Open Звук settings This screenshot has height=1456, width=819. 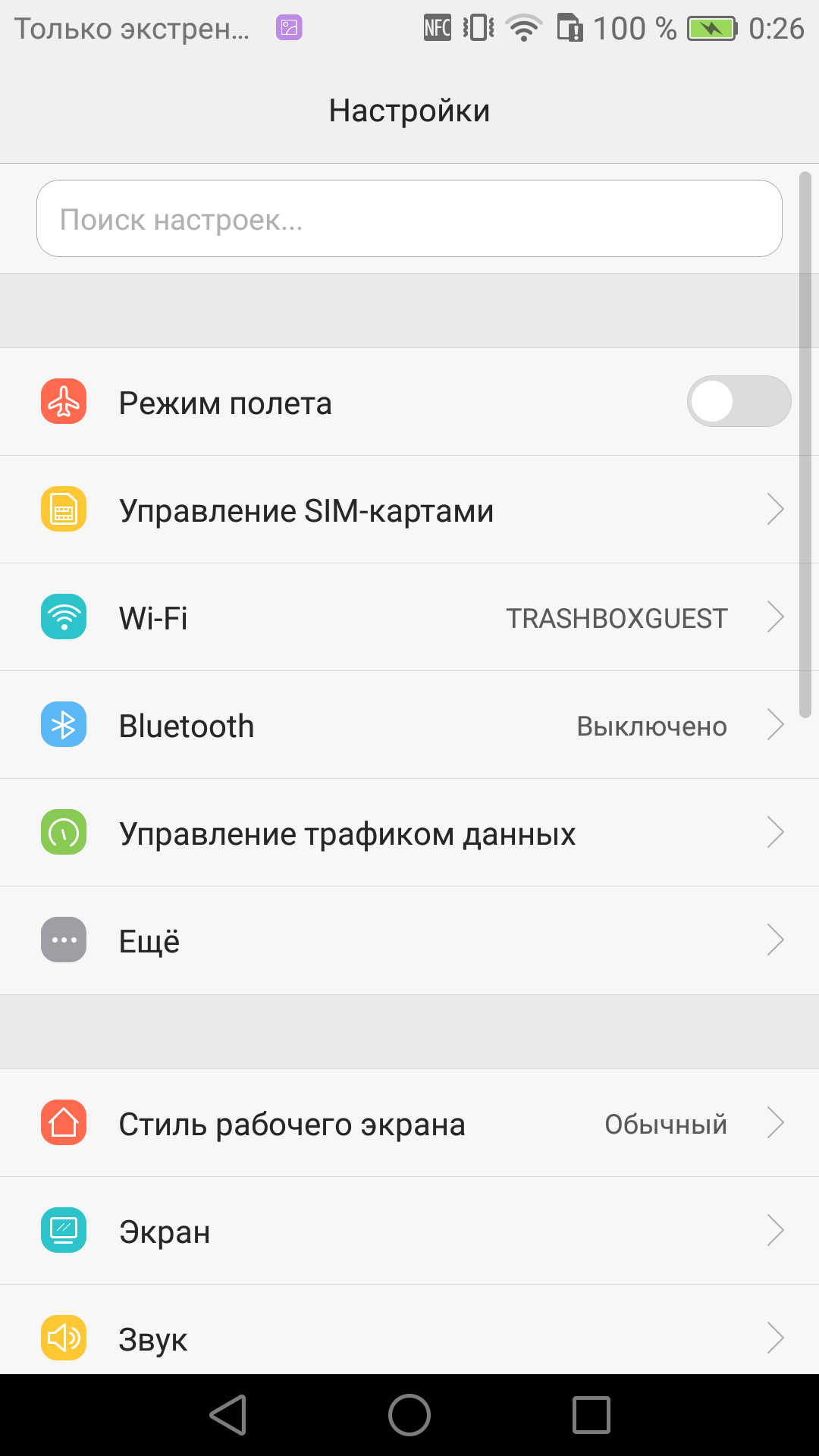(409, 1330)
